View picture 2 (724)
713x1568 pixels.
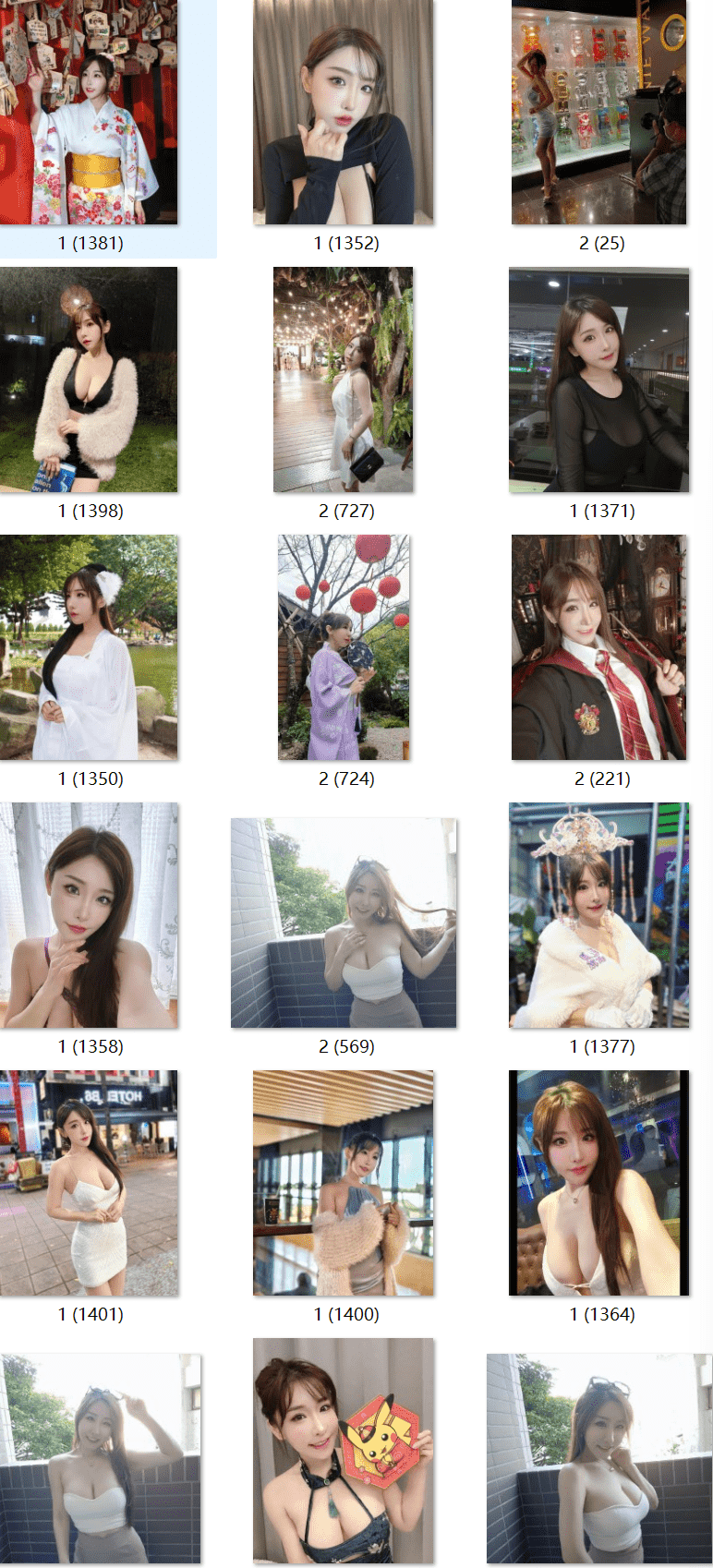click(x=344, y=647)
